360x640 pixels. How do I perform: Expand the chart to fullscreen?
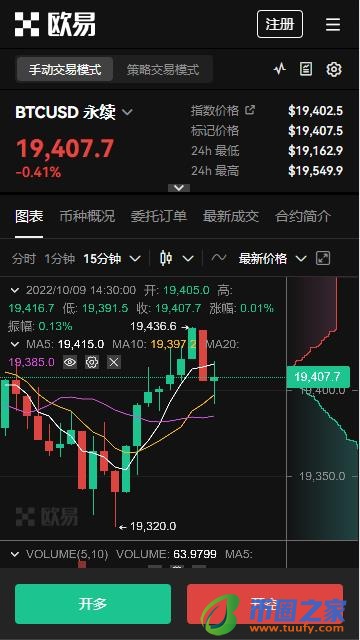(323, 258)
